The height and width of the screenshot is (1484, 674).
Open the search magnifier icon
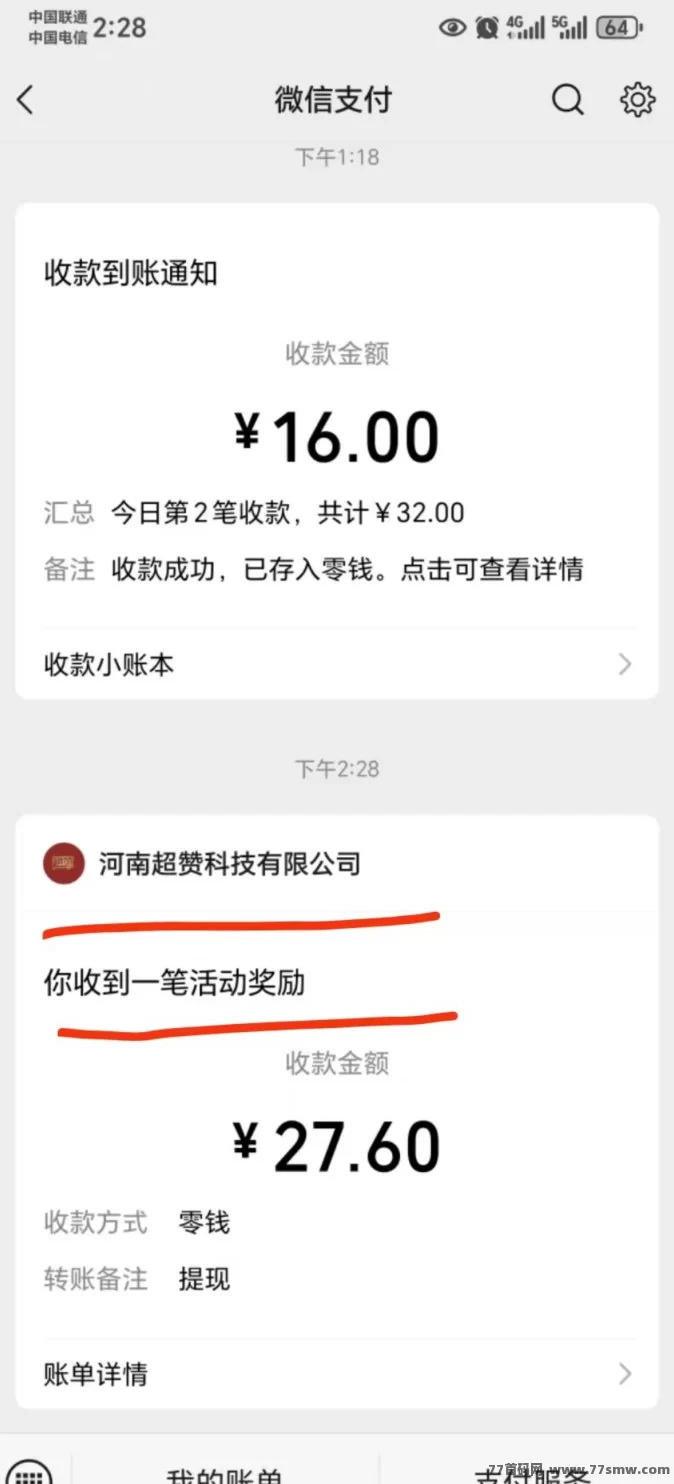(x=567, y=99)
